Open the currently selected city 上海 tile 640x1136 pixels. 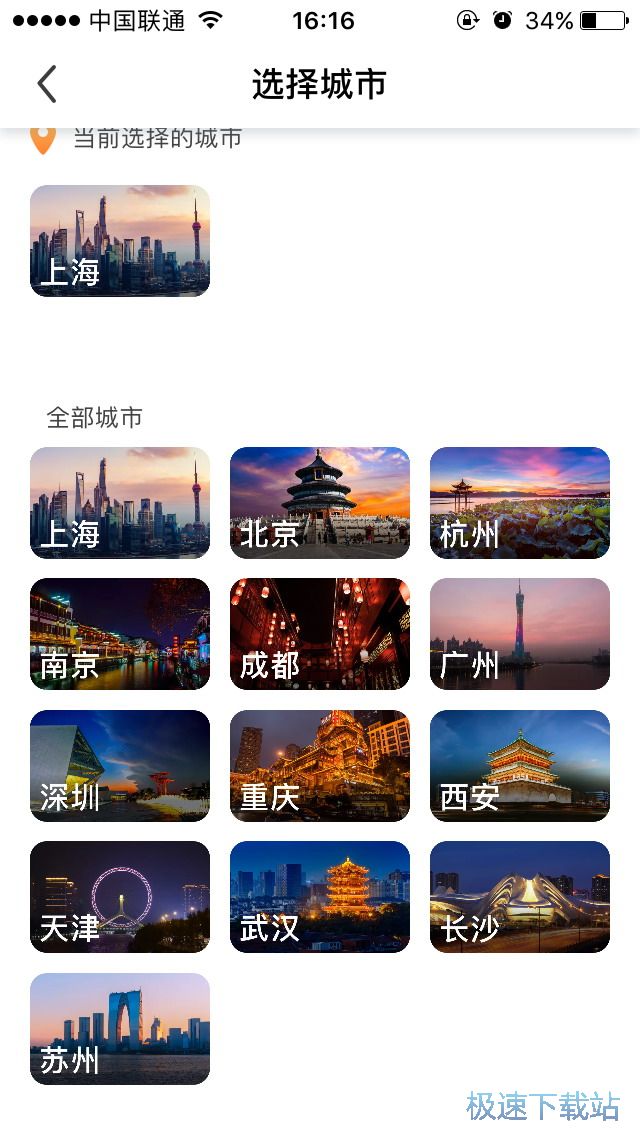[120, 241]
